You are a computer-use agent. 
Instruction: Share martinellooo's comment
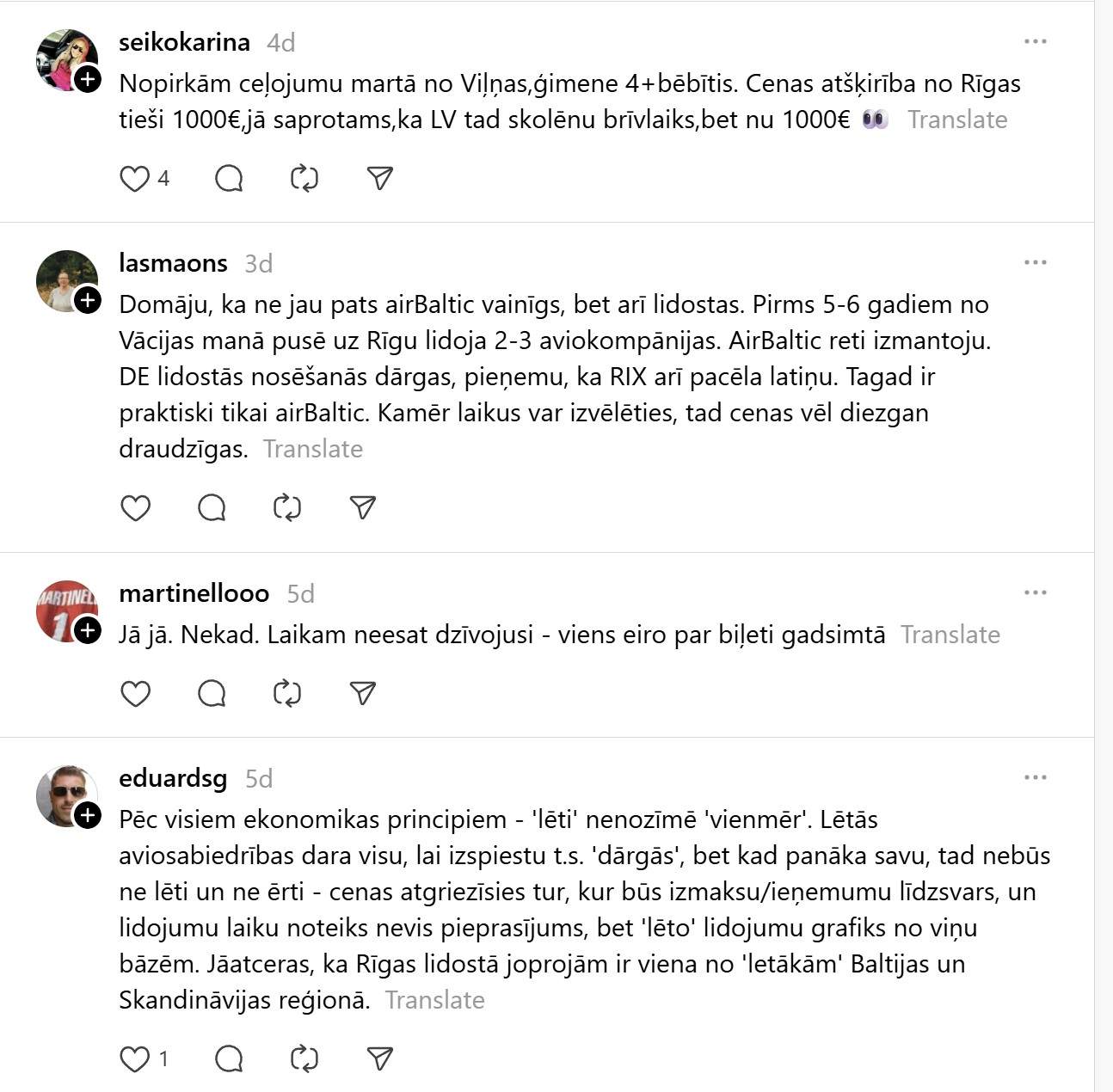pyautogui.click(x=362, y=694)
